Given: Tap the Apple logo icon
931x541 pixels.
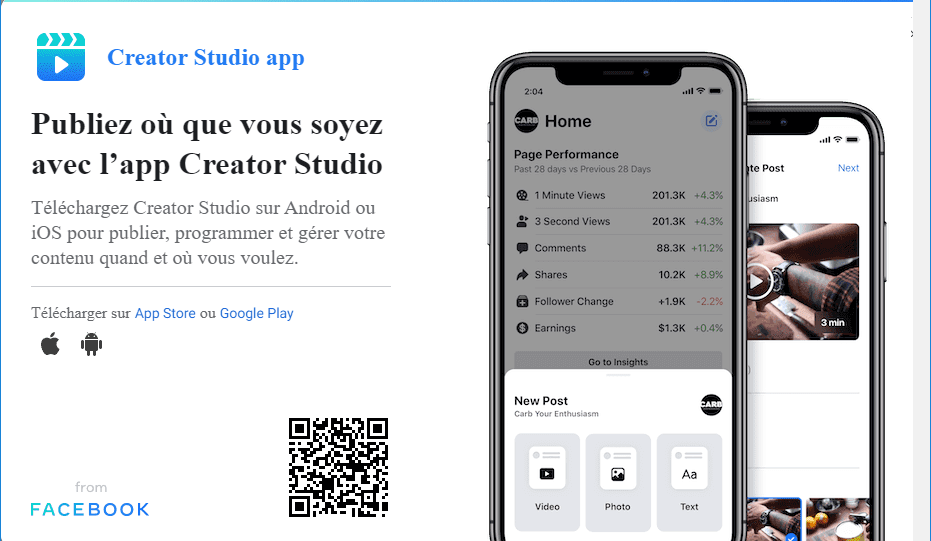Looking at the screenshot, I should pyautogui.click(x=50, y=345).
